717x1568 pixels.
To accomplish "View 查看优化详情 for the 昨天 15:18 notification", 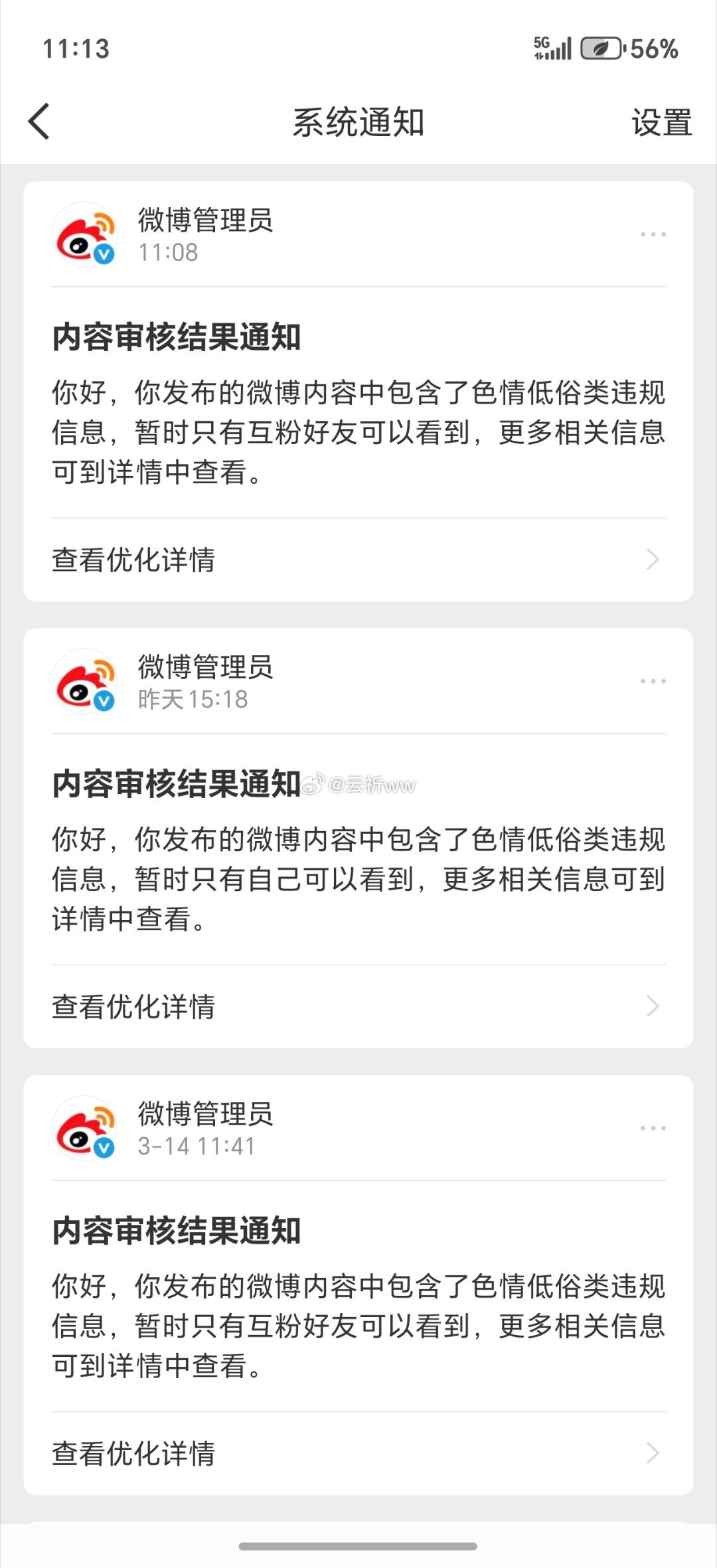I will coord(358,1006).
